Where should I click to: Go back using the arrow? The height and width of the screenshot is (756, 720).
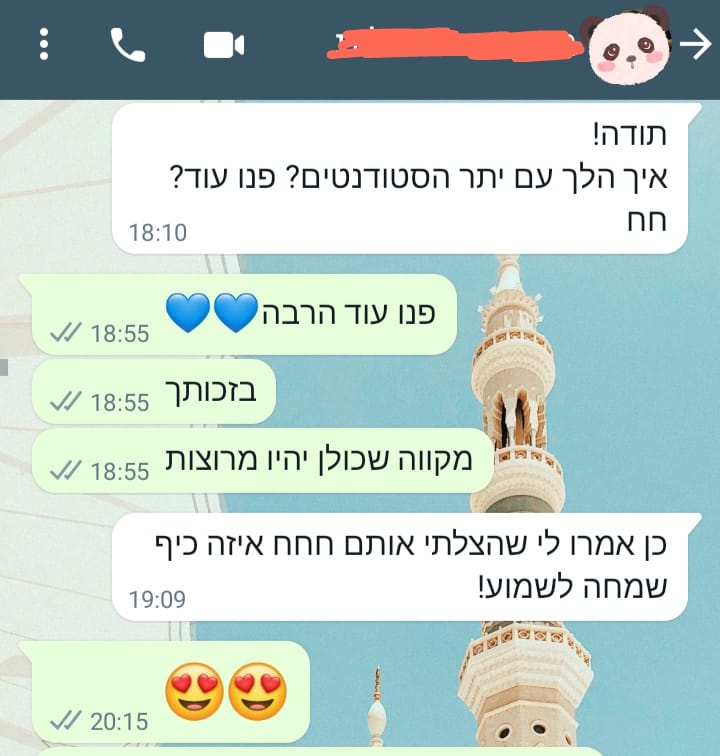(694, 45)
